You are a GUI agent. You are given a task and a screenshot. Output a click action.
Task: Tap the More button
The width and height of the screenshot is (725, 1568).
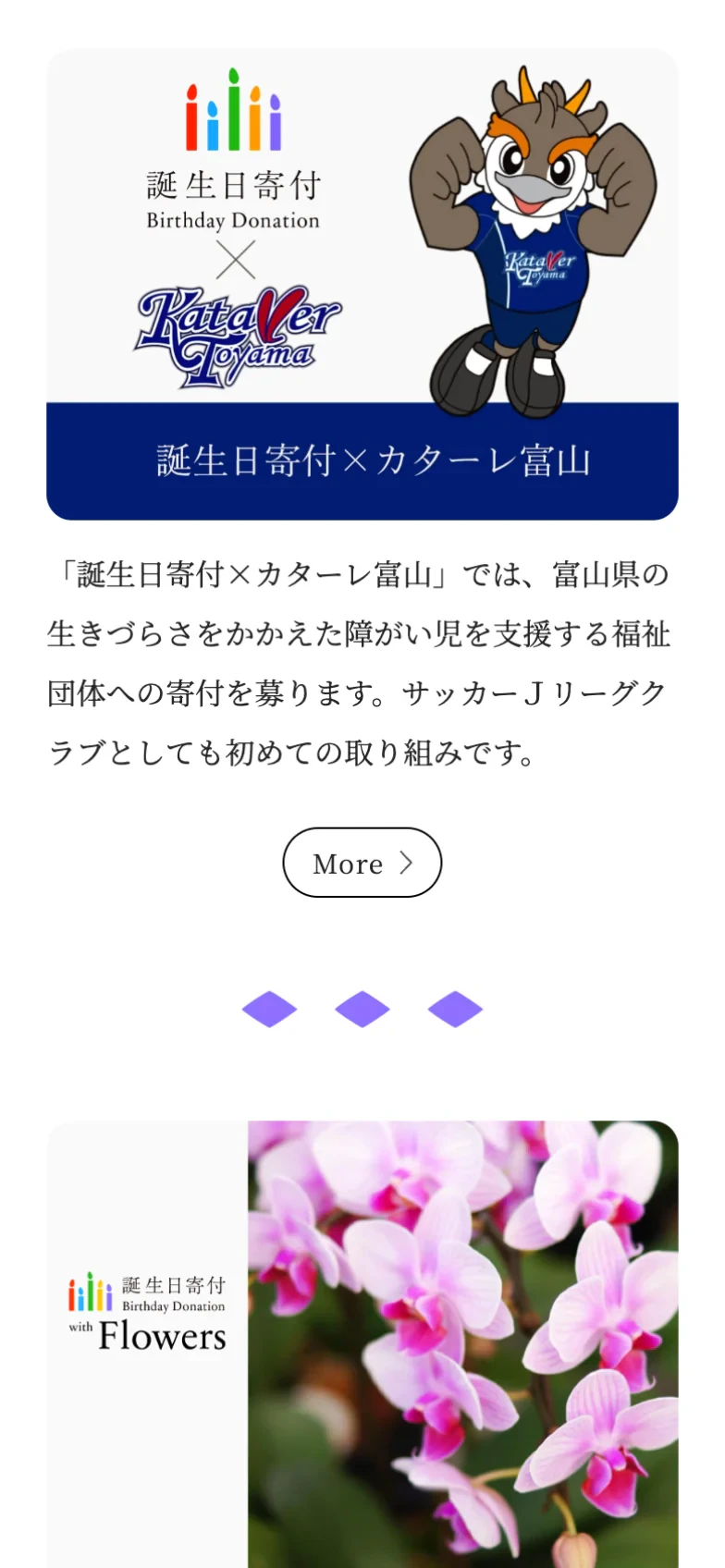point(362,863)
